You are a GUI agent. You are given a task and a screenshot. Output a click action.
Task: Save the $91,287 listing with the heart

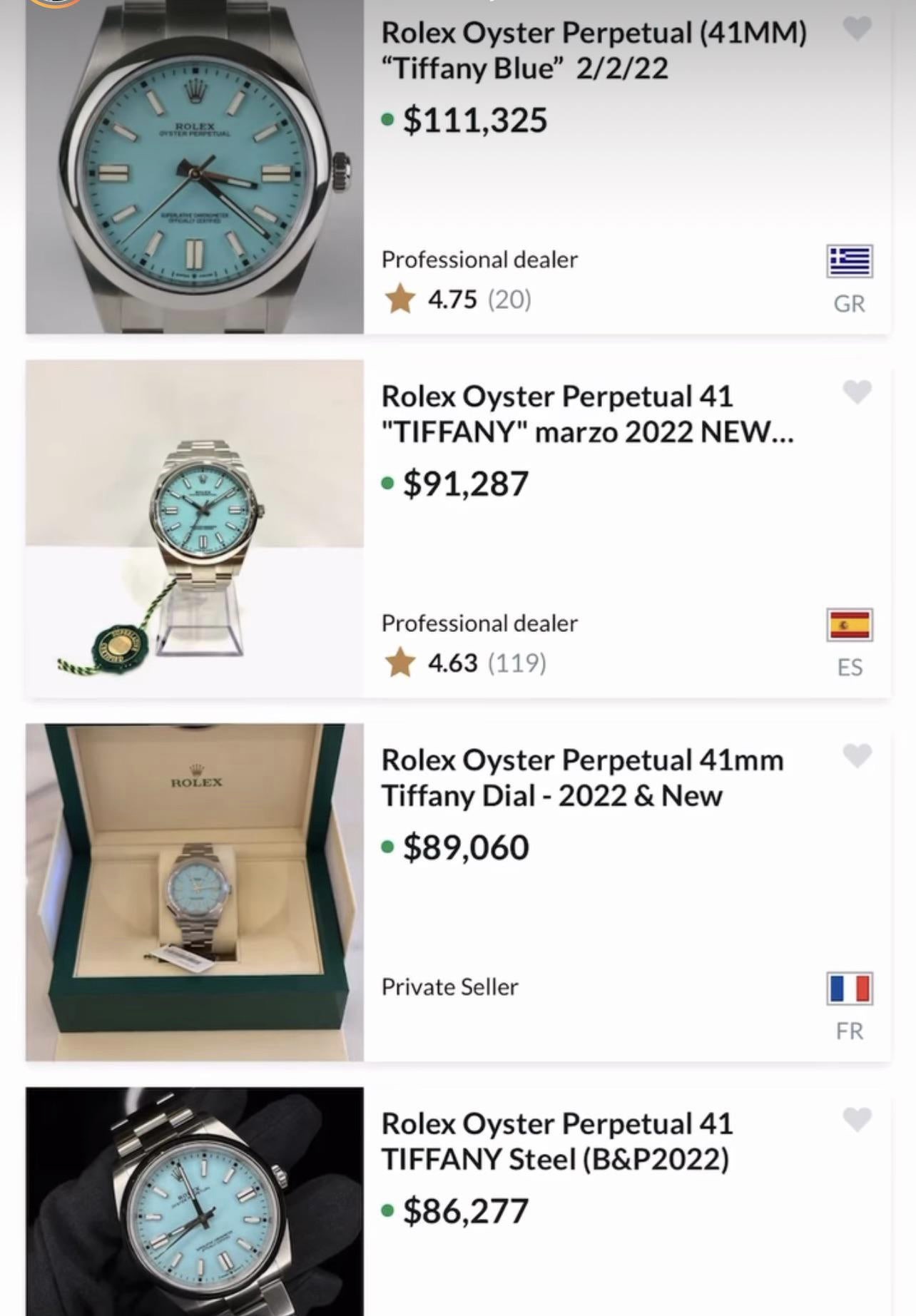pyautogui.click(x=857, y=392)
